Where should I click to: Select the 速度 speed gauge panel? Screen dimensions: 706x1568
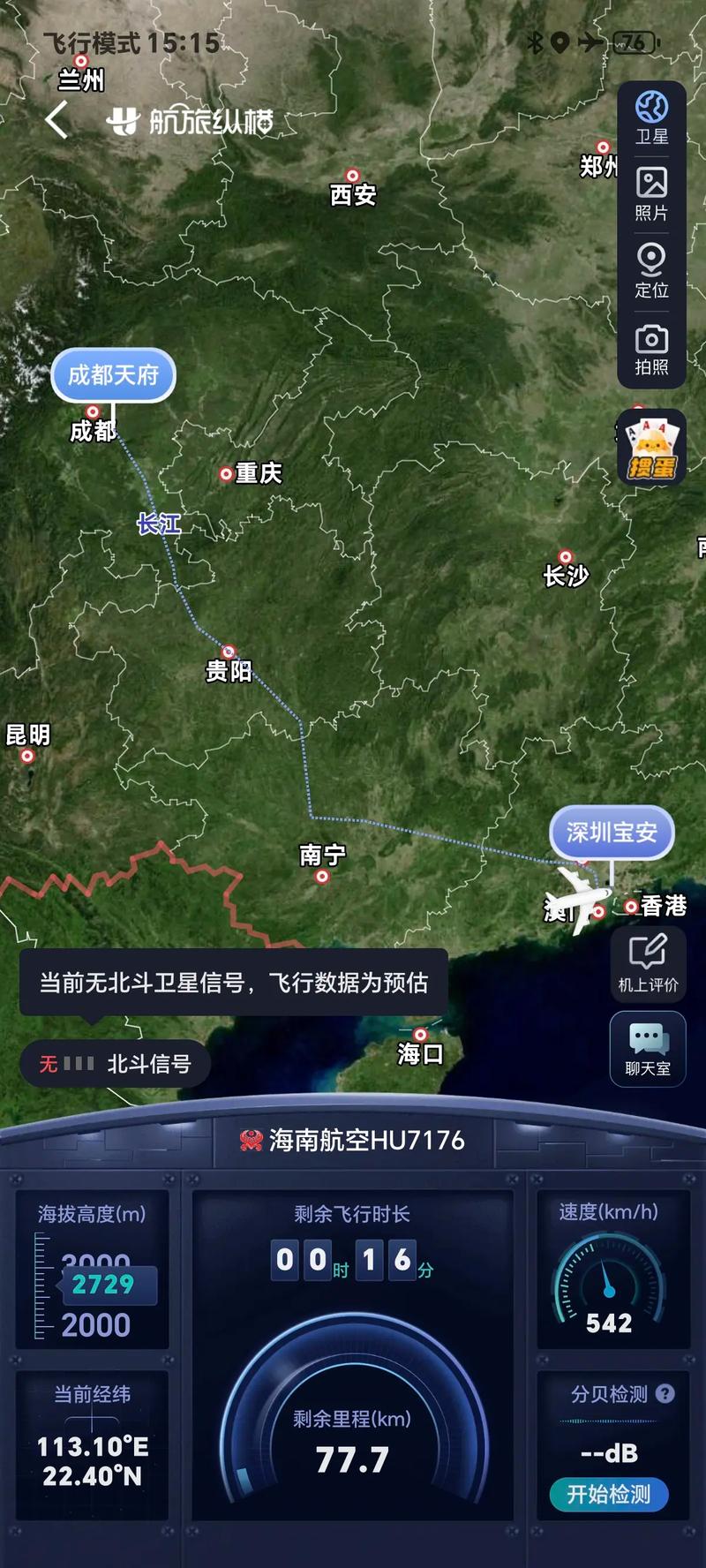(x=609, y=1271)
